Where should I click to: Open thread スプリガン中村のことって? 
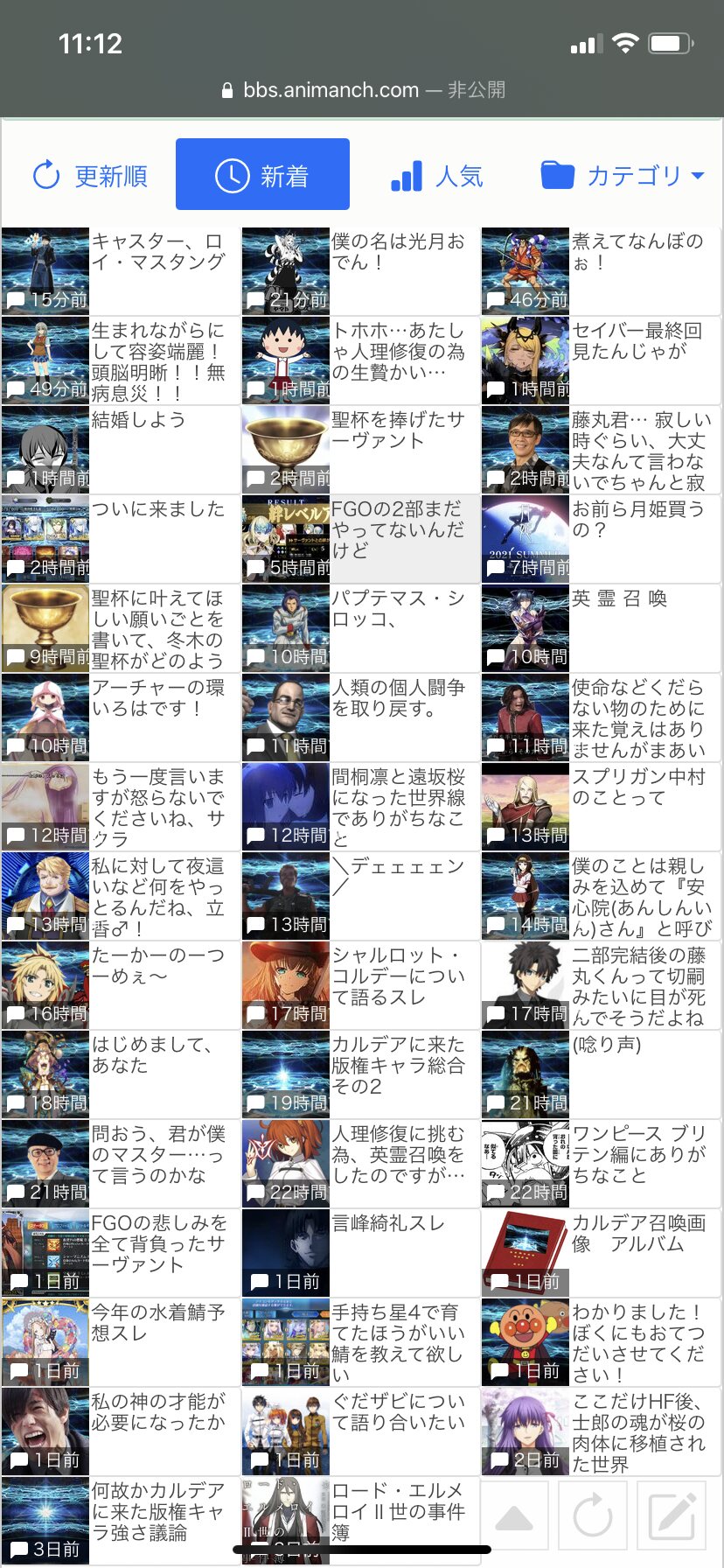601,807
